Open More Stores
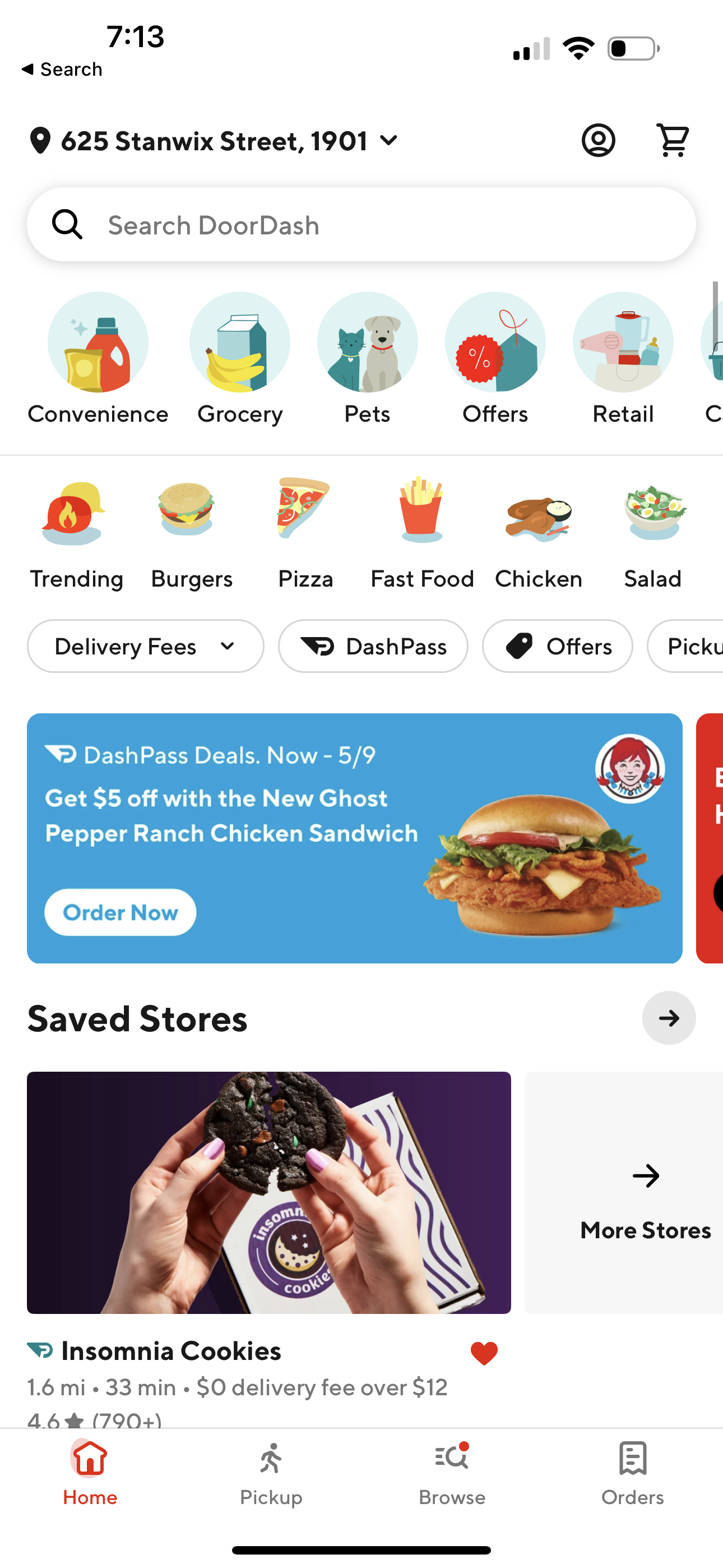Image resolution: width=723 pixels, height=1568 pixels. coord(645,1176)
